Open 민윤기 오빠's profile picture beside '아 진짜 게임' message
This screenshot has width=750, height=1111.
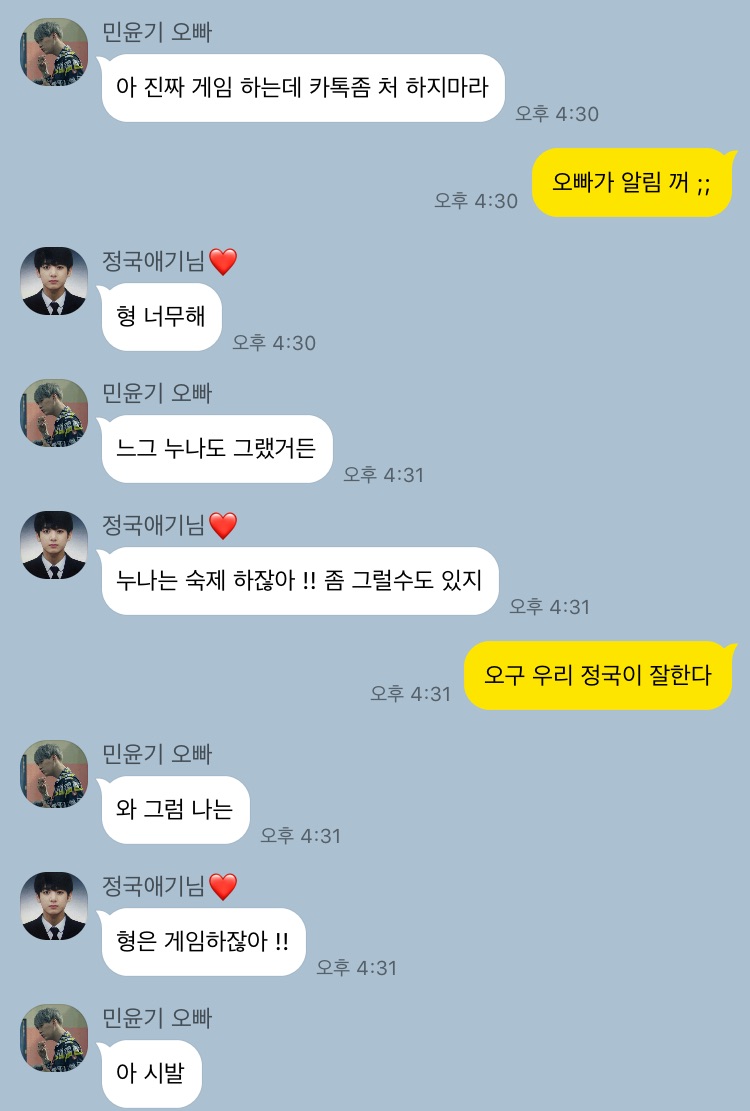54,52
